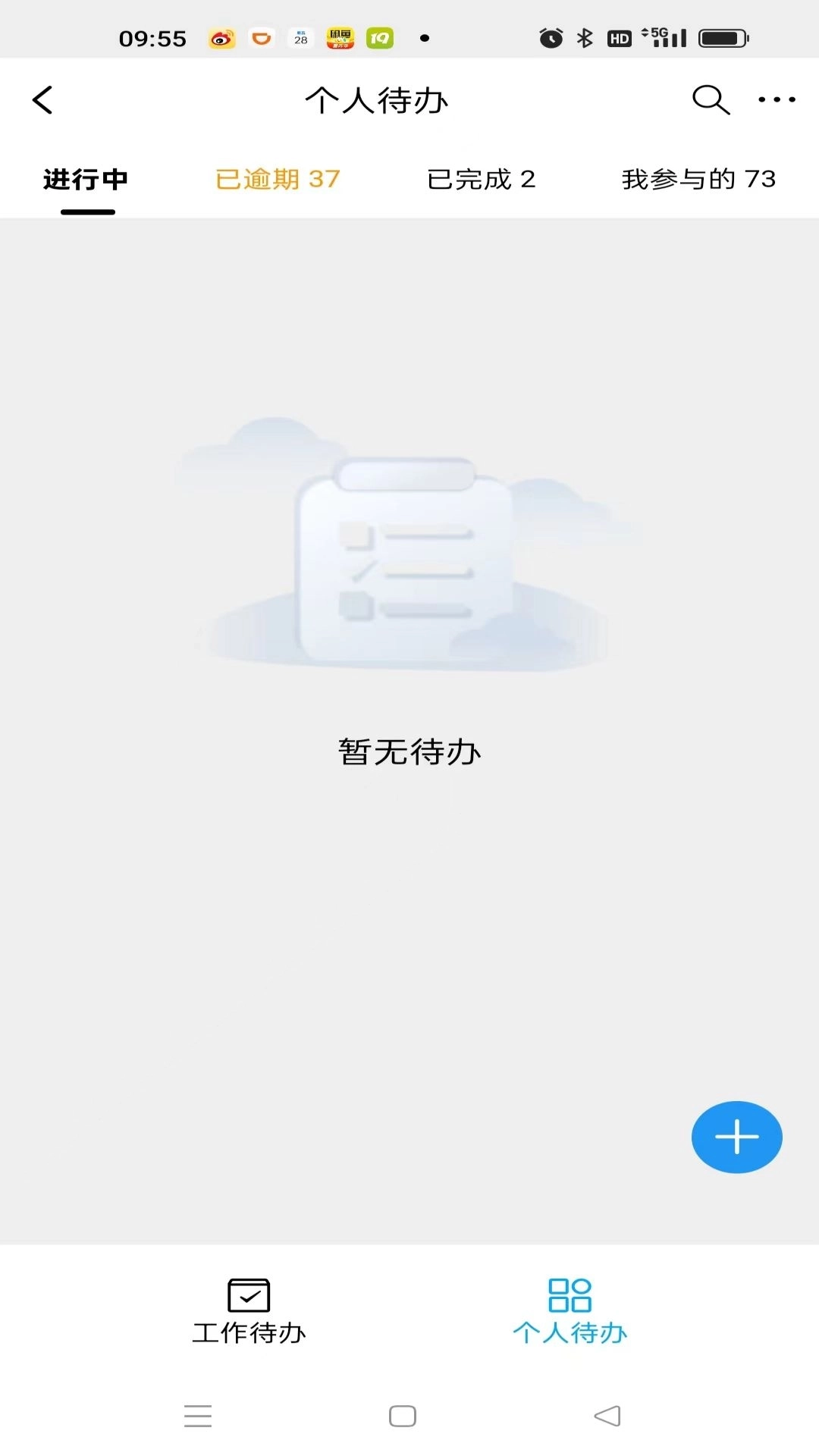Switch to the 已完成 2 tab
The width and height of the screenshot is (819, 1456).
482,179
